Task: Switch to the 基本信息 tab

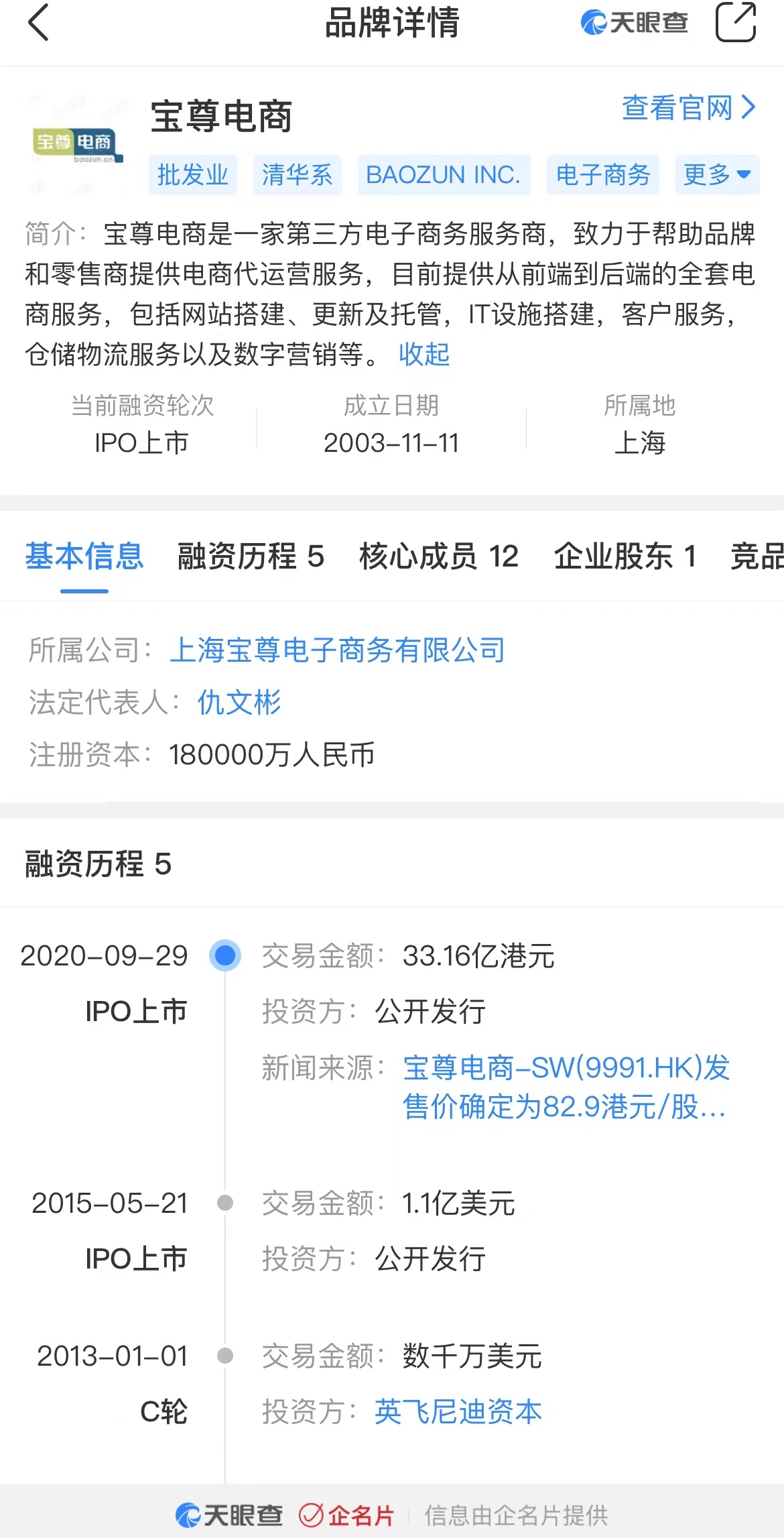Action: coord(84,556)
